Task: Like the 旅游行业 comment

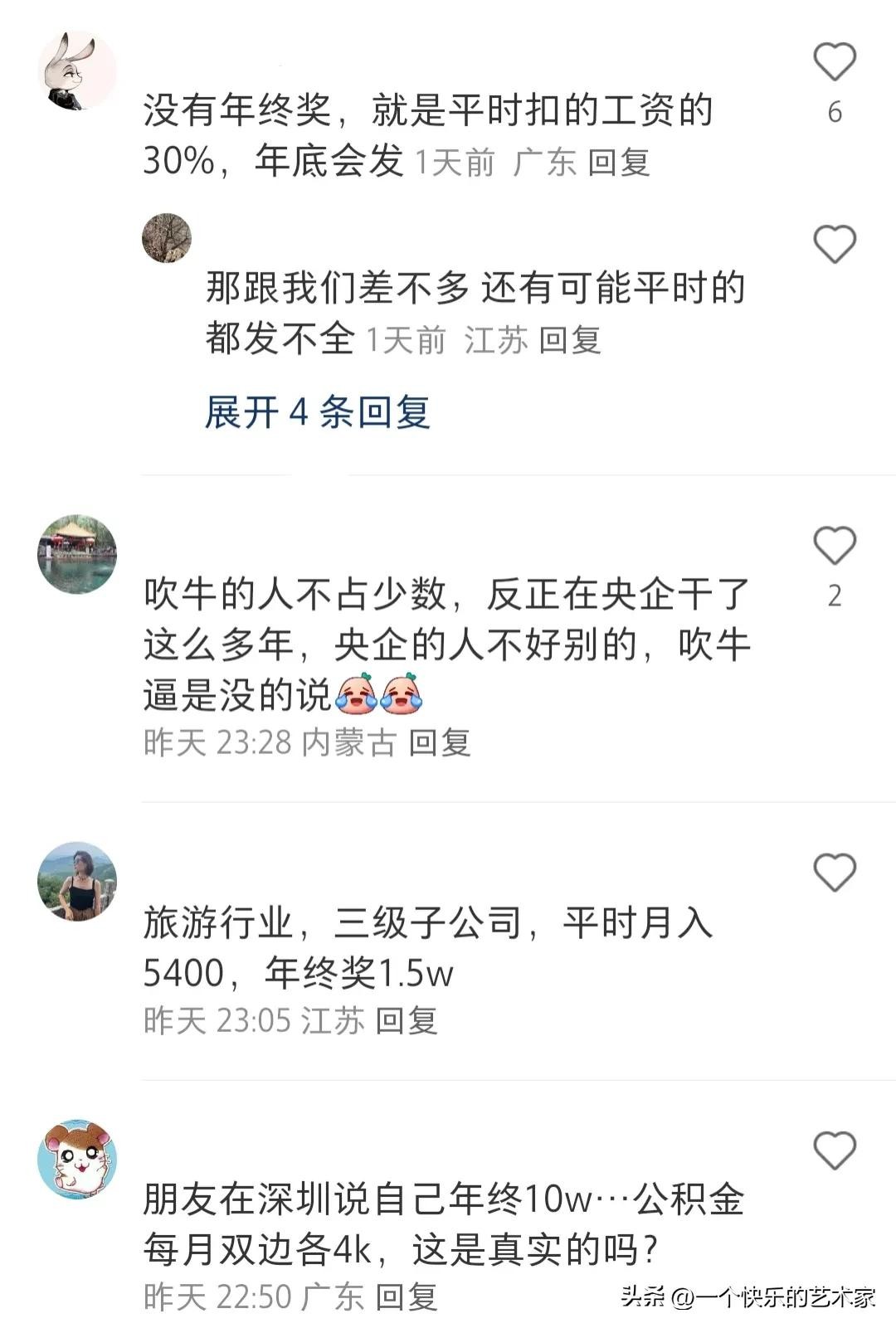Action: pyautogui.click(x=834, y=873)
